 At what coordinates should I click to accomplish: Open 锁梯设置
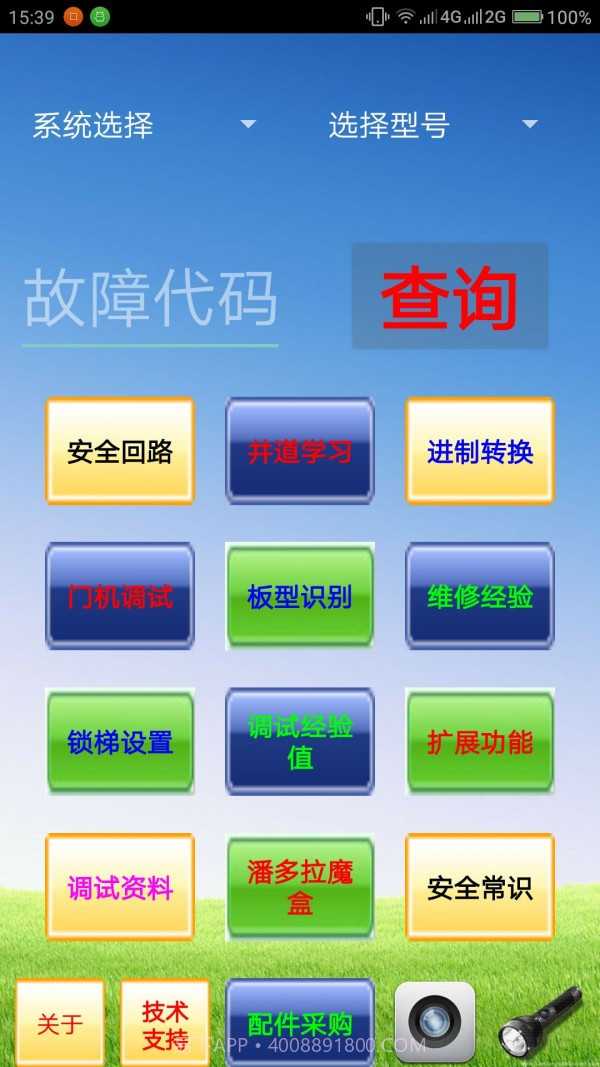[x=120, y=741]
